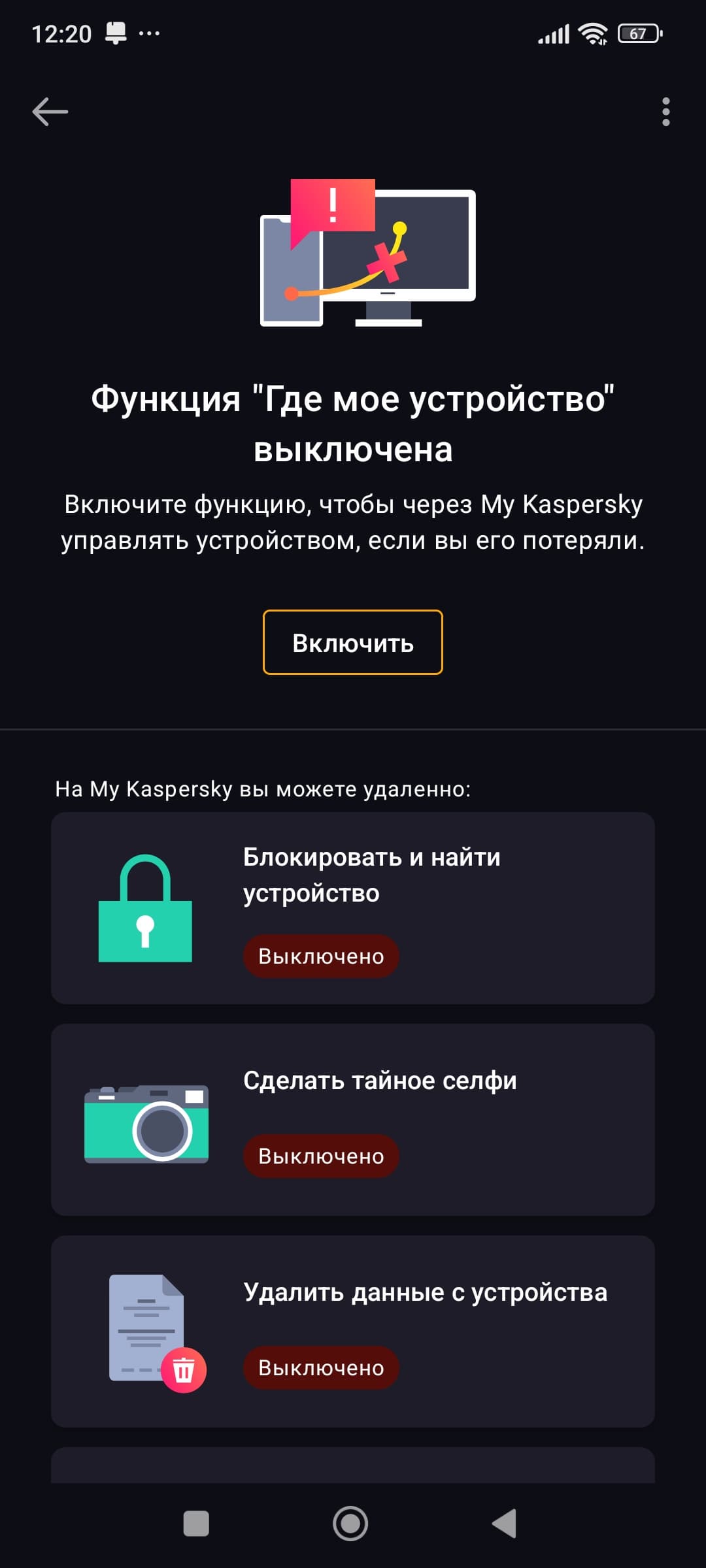This screenshot has height=1568, width=706.
Task: Open the Сделать тайное селфи card
Action: coord(353,1119)
